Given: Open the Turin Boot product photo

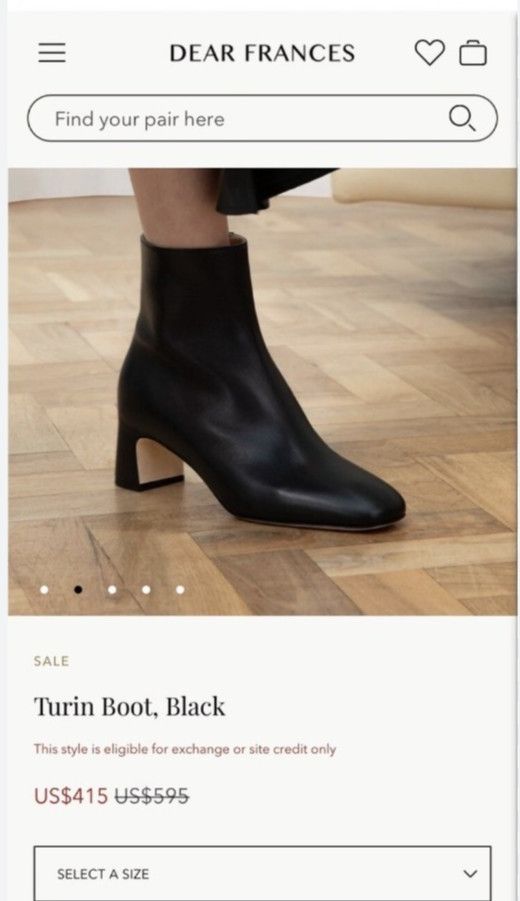Looking at the screenshot, I should point(262,391).
